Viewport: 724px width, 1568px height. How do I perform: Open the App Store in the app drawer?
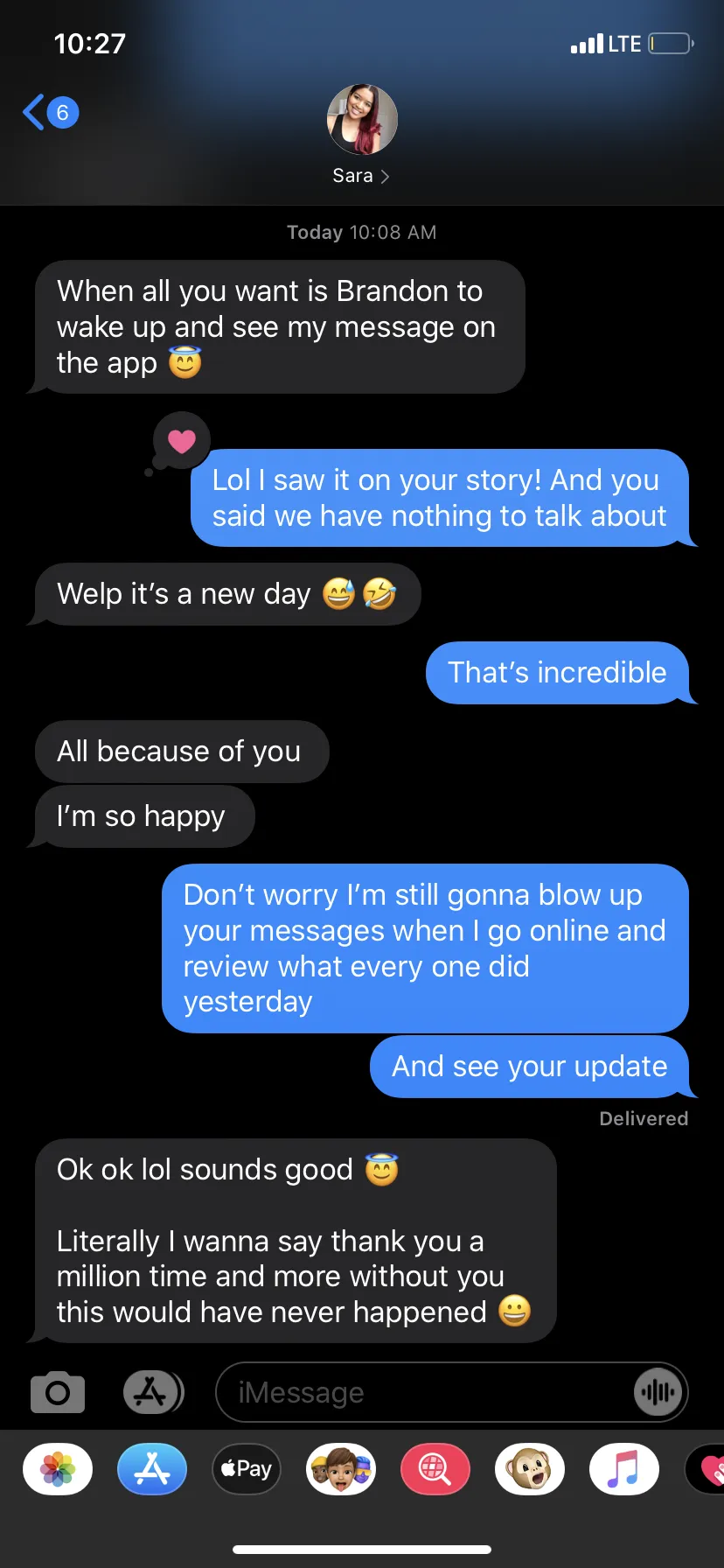(152, 1469)
